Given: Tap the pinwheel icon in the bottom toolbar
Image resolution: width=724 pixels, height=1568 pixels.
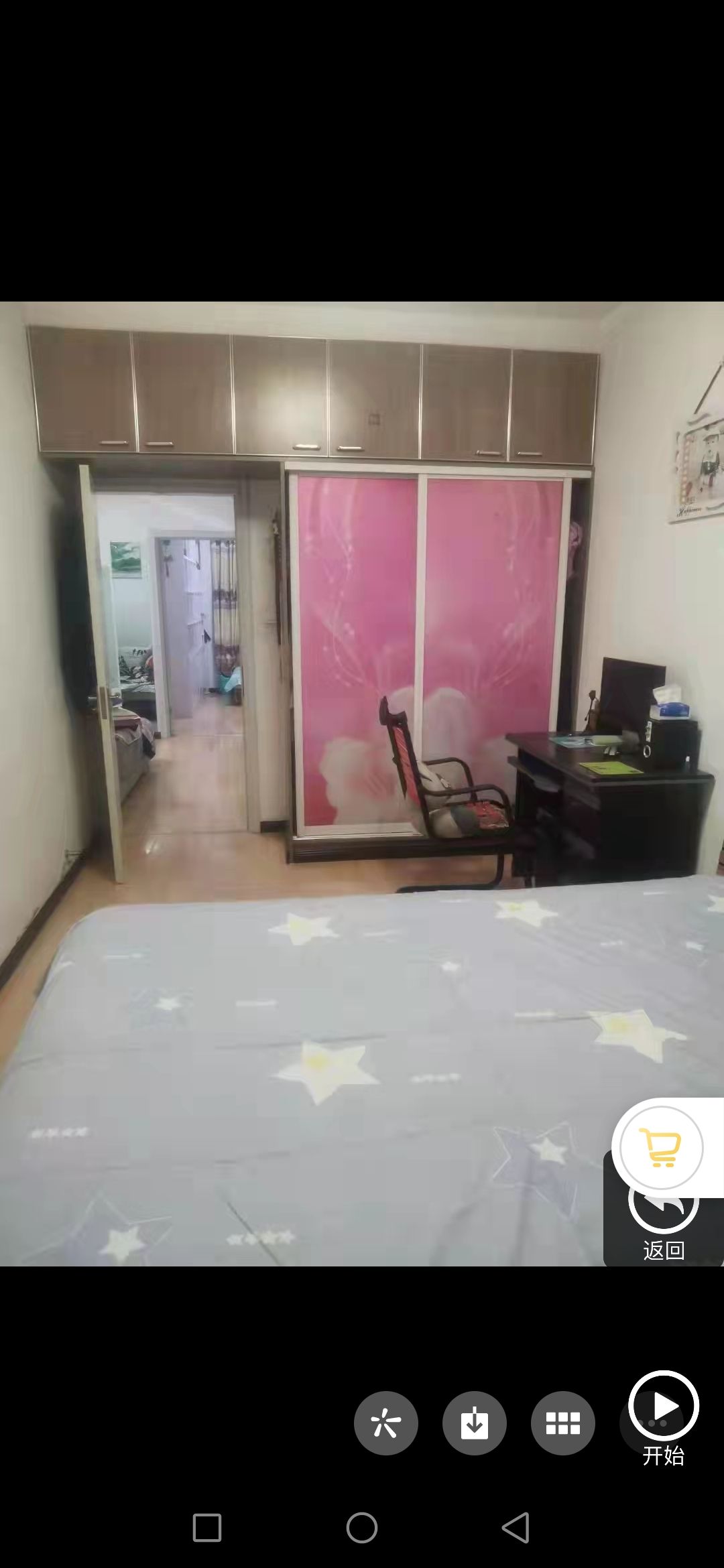Looking at the screenshot, I should click(x=386, y=1423).
